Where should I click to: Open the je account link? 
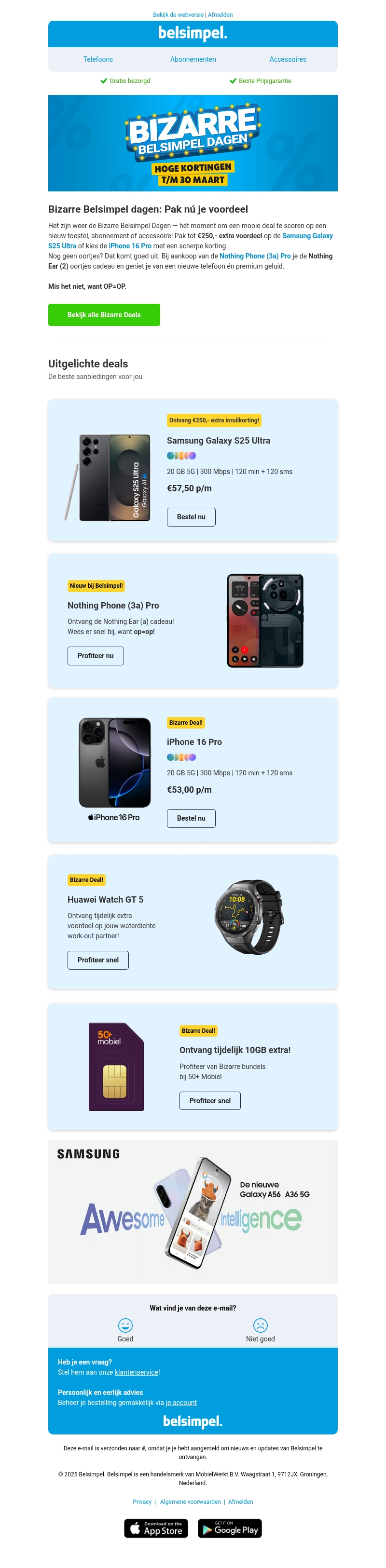tap(181, 1403)
